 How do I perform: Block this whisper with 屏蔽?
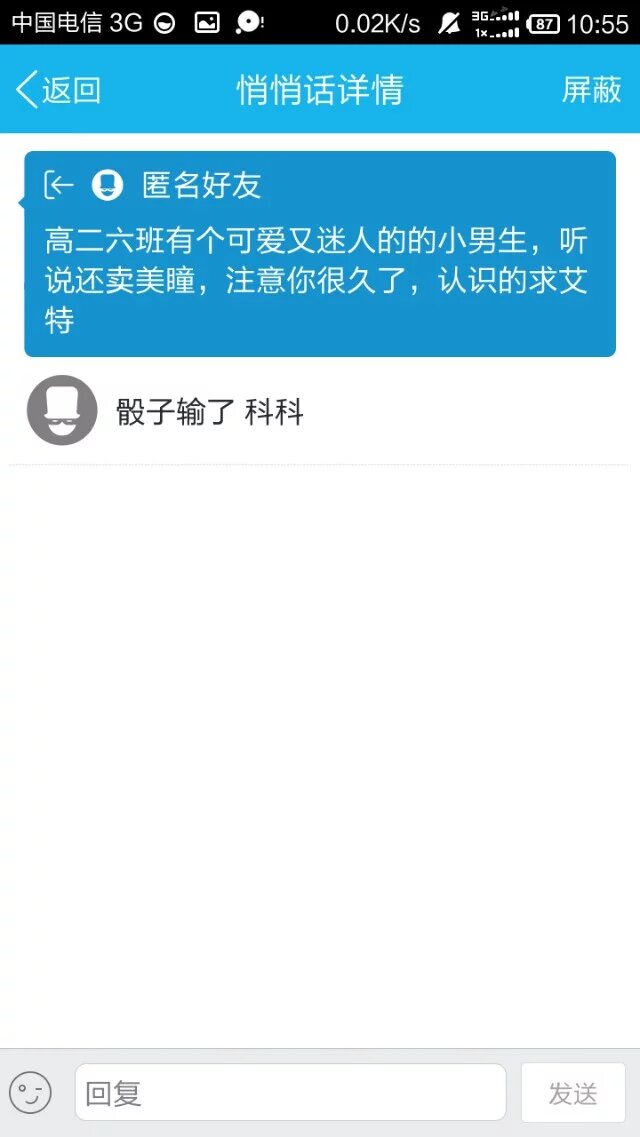591,90
